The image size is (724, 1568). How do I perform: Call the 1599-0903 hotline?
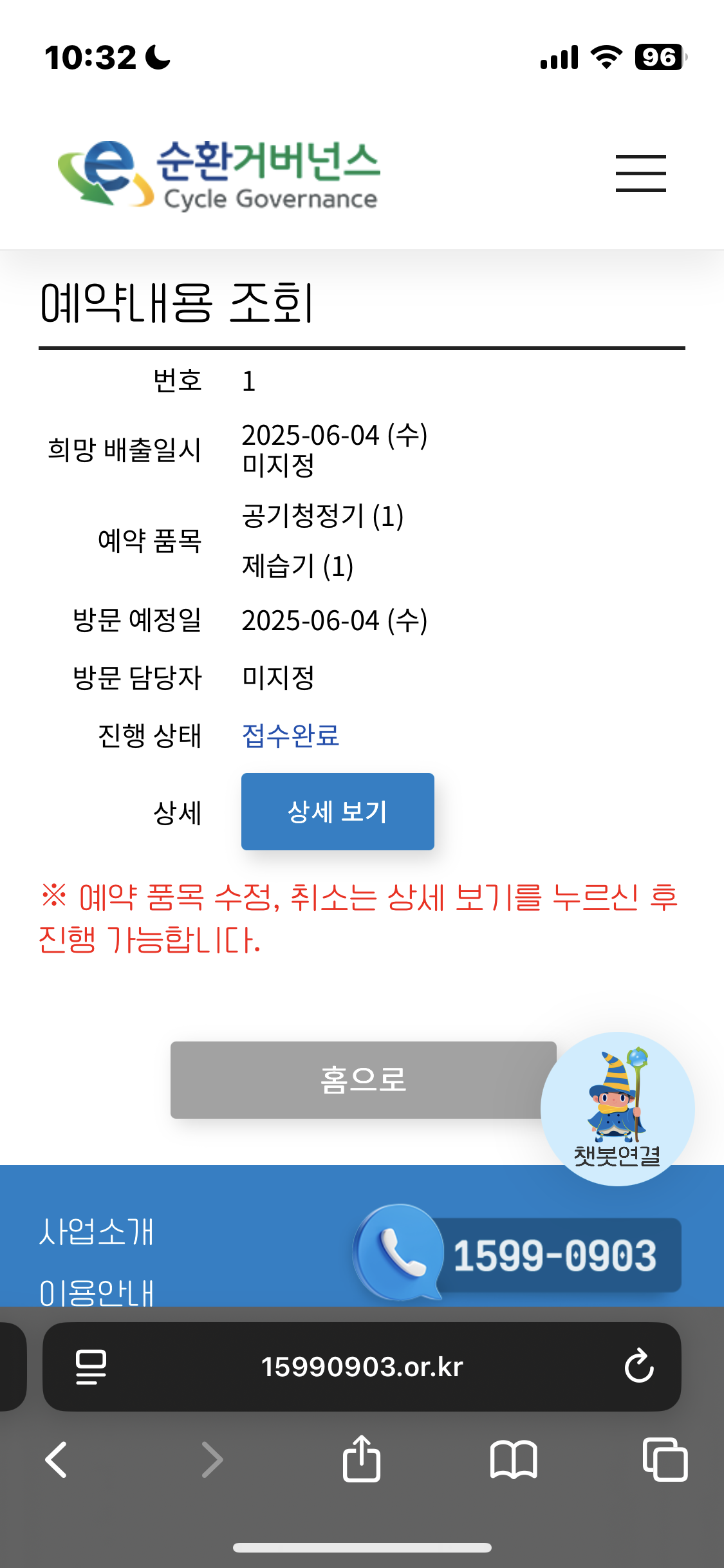click(519, 1254)
